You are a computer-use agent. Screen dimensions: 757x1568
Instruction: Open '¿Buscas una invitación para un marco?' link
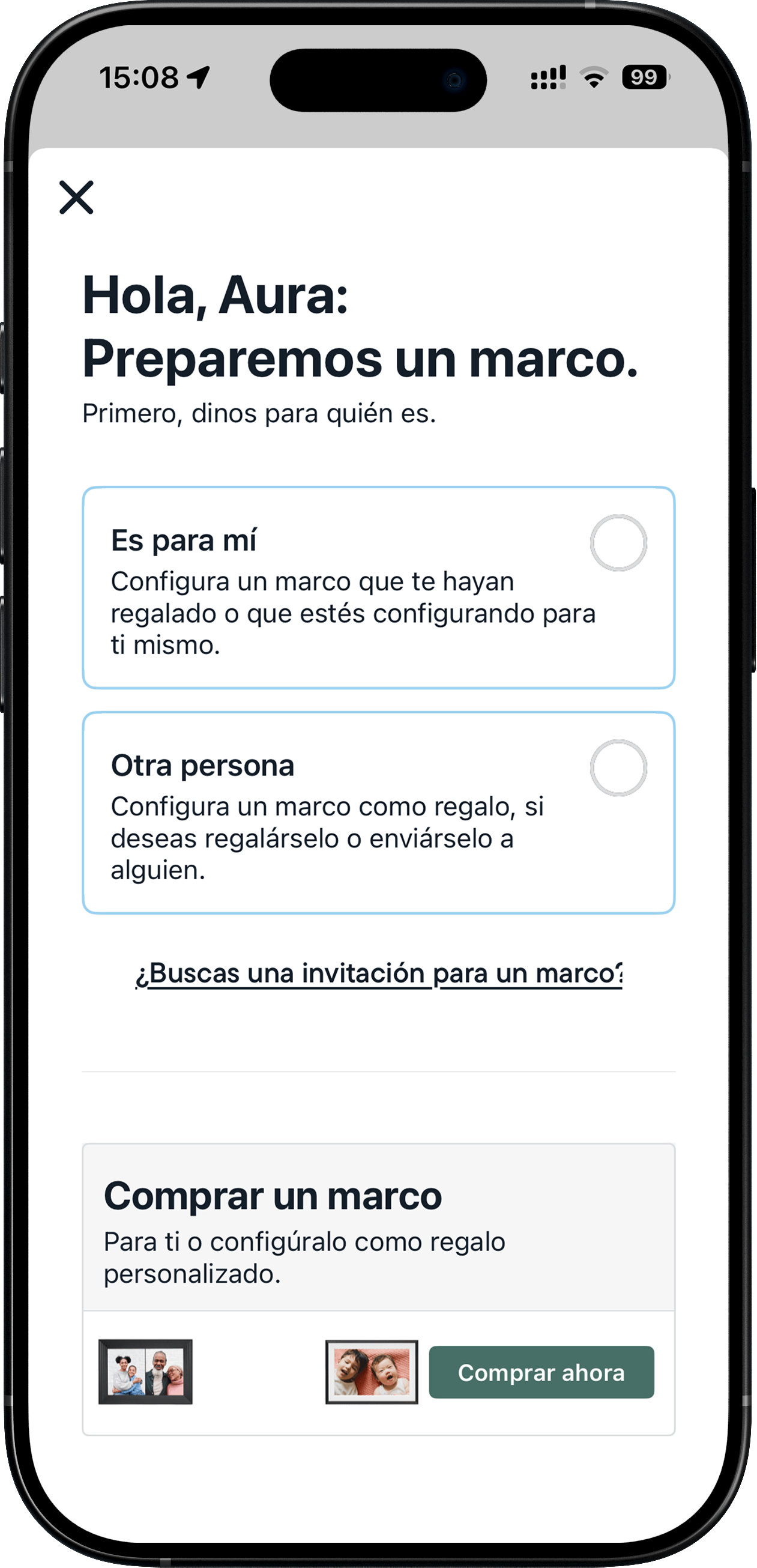click(x=378, y=973)
